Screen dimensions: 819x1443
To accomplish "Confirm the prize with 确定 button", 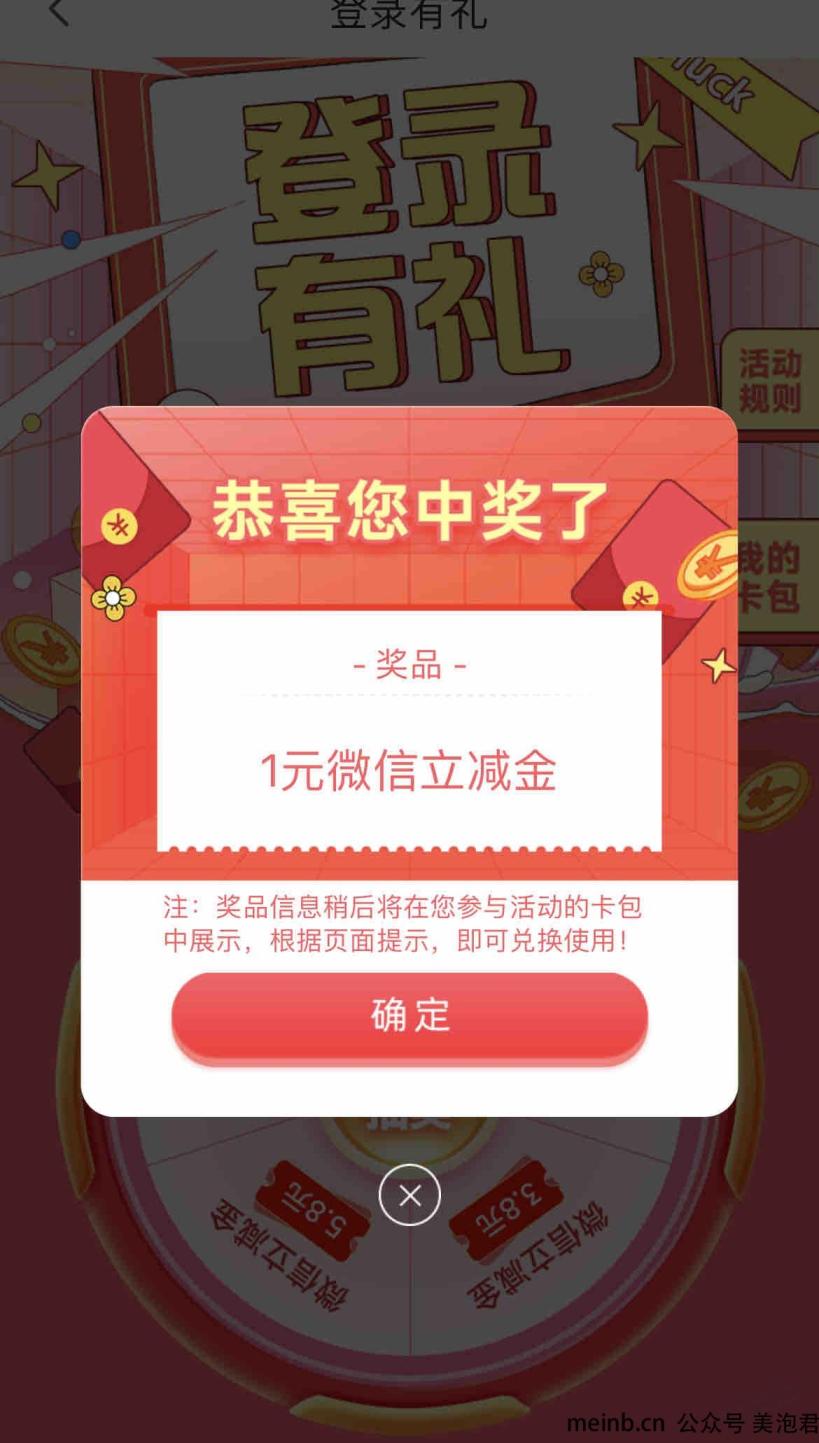I will coord(409,1015).
